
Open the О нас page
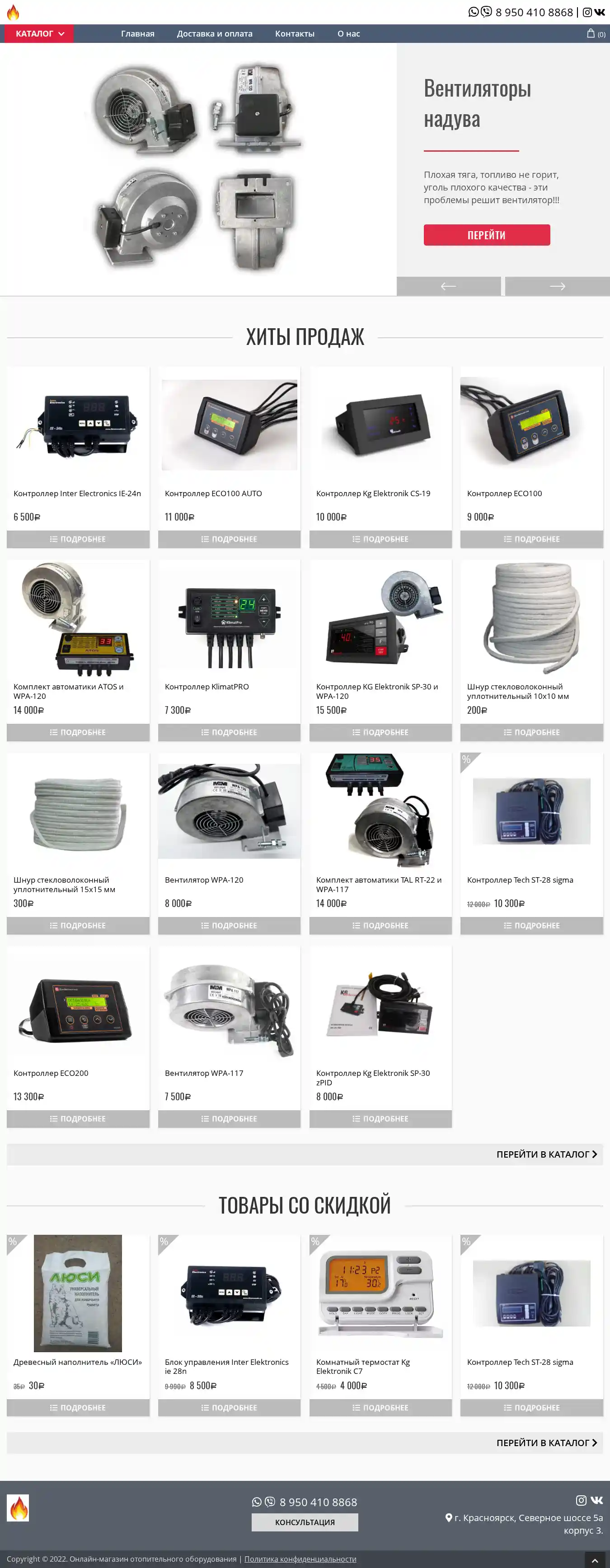point(348,33)
